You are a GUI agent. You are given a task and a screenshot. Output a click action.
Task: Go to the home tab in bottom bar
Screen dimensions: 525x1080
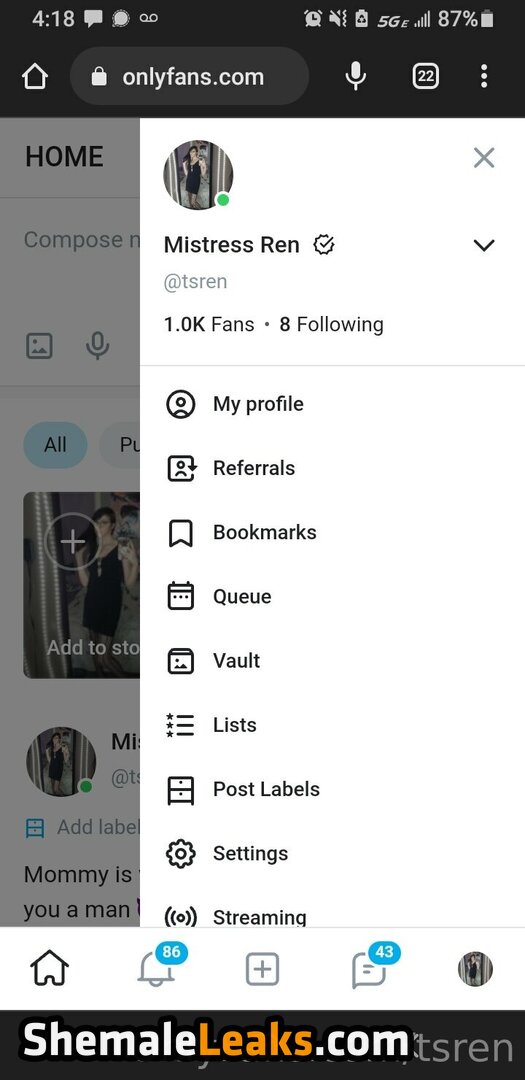click(x=50, y=968)
